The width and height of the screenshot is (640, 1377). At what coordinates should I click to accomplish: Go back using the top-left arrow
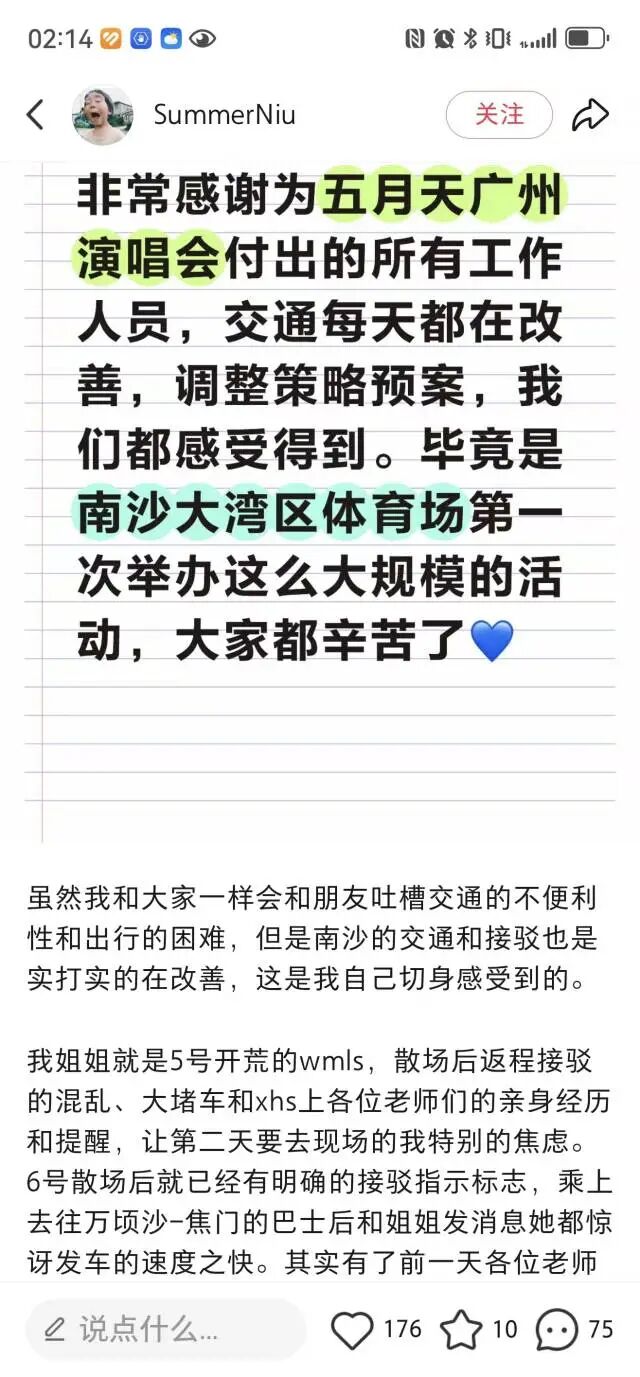[x=35, y=115]
